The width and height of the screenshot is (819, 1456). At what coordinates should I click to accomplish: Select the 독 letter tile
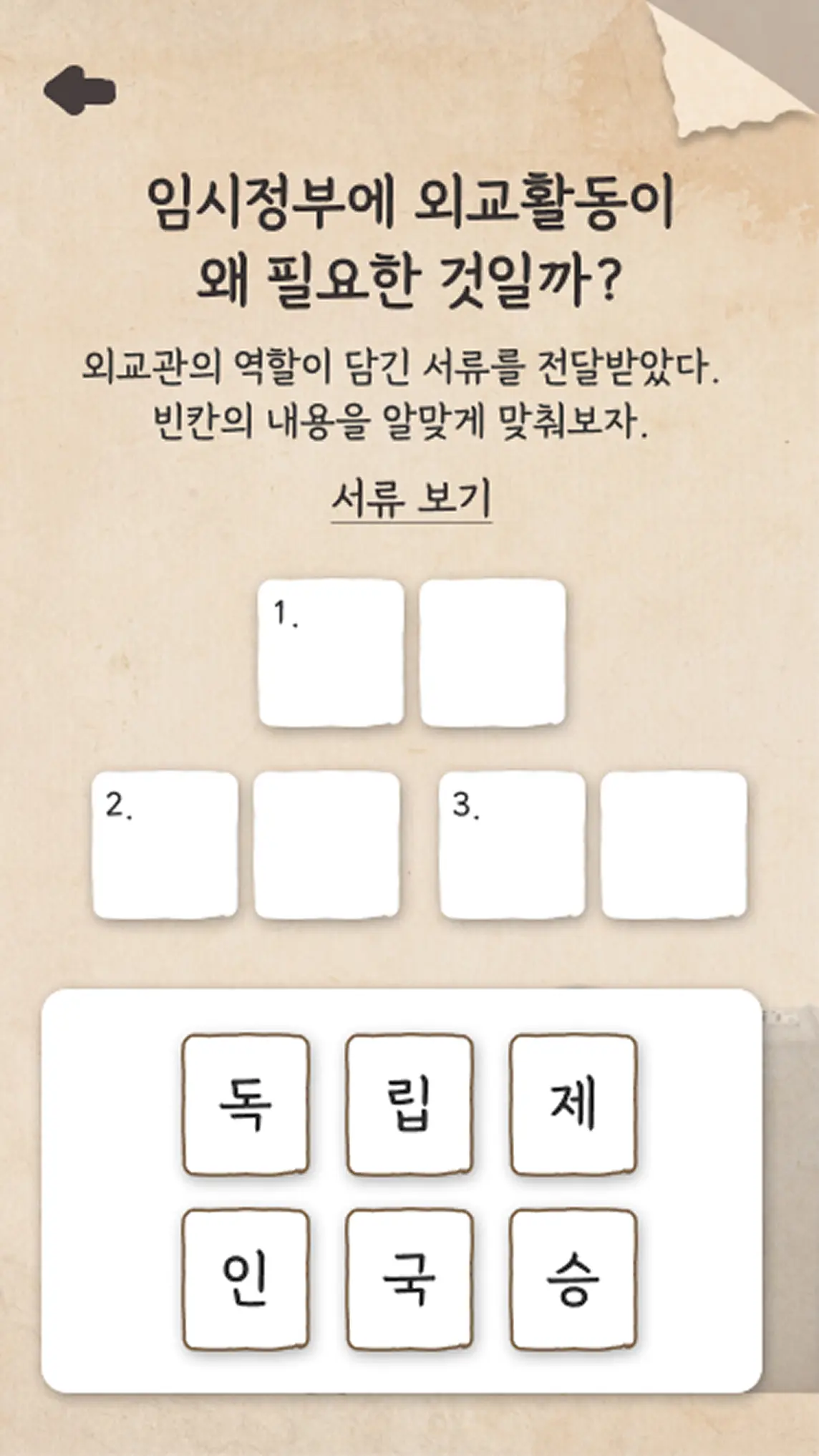[246, 1104]
